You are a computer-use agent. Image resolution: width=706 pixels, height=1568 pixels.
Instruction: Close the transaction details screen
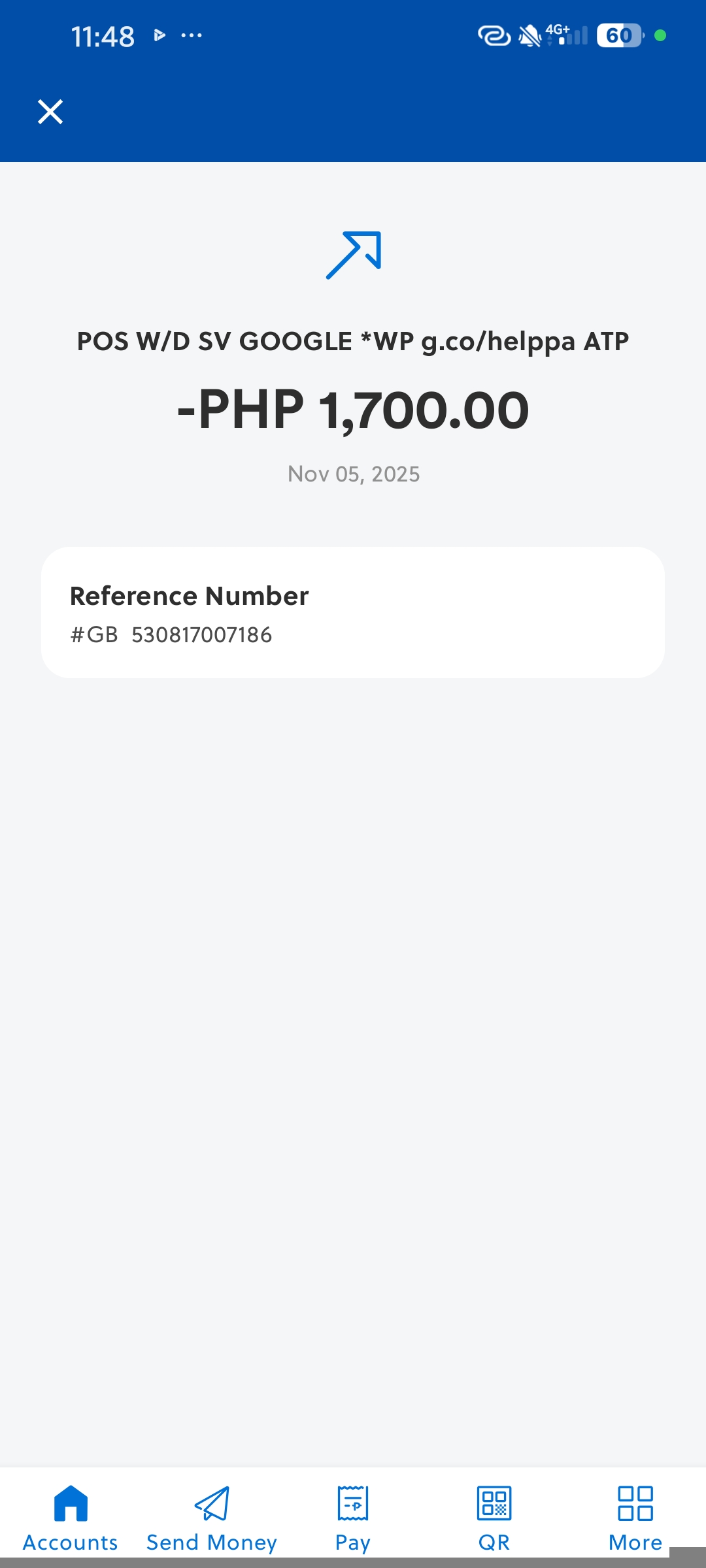(50, 112)
